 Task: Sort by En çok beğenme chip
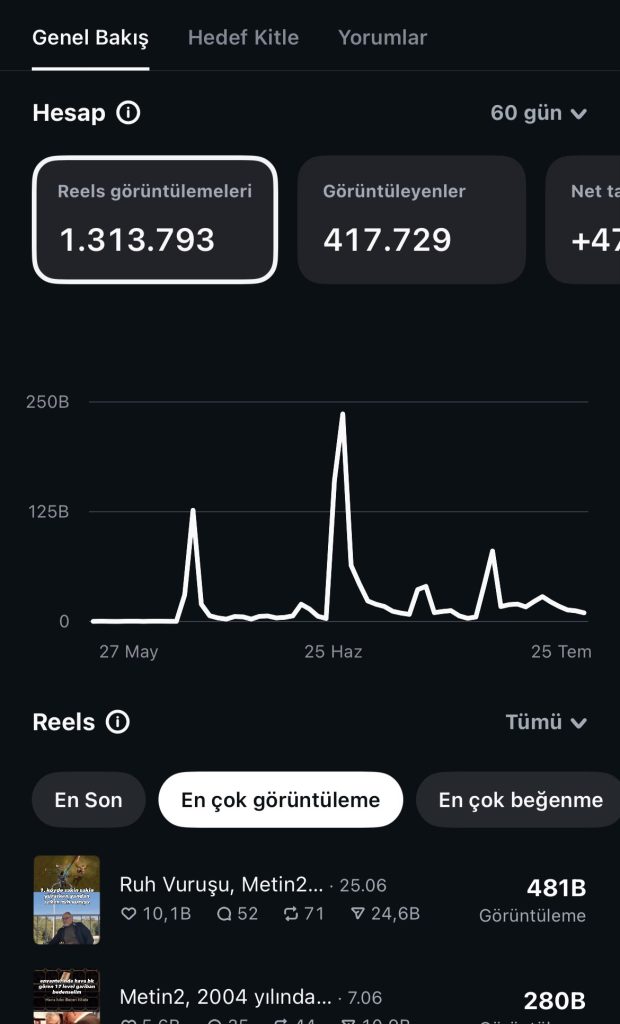[521, 799]
